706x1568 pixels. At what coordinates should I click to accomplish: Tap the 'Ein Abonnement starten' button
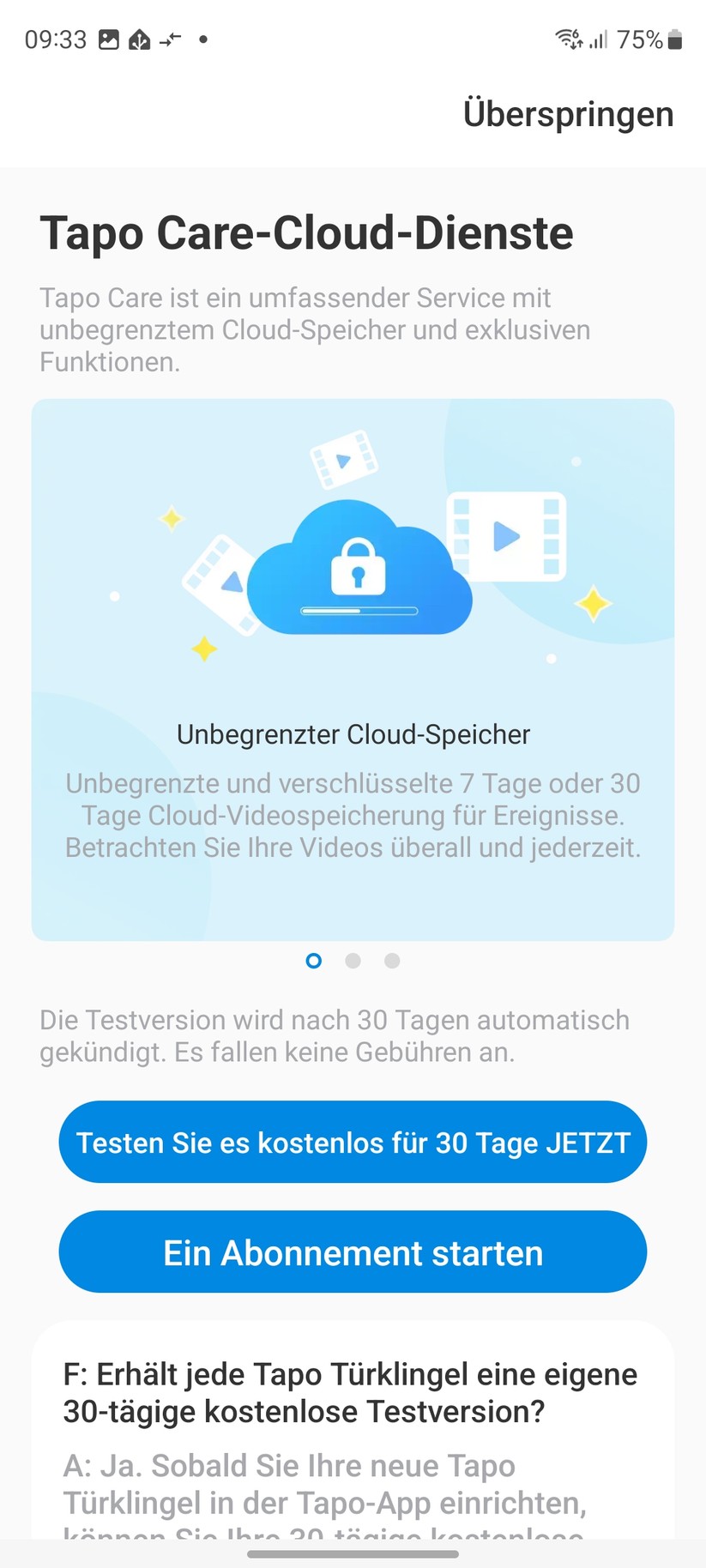click(x=353, y=1251)
